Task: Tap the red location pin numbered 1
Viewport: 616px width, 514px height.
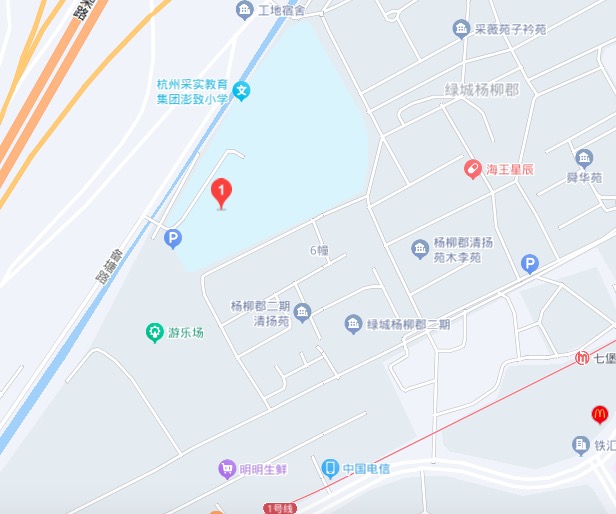Action: (221, 191)
